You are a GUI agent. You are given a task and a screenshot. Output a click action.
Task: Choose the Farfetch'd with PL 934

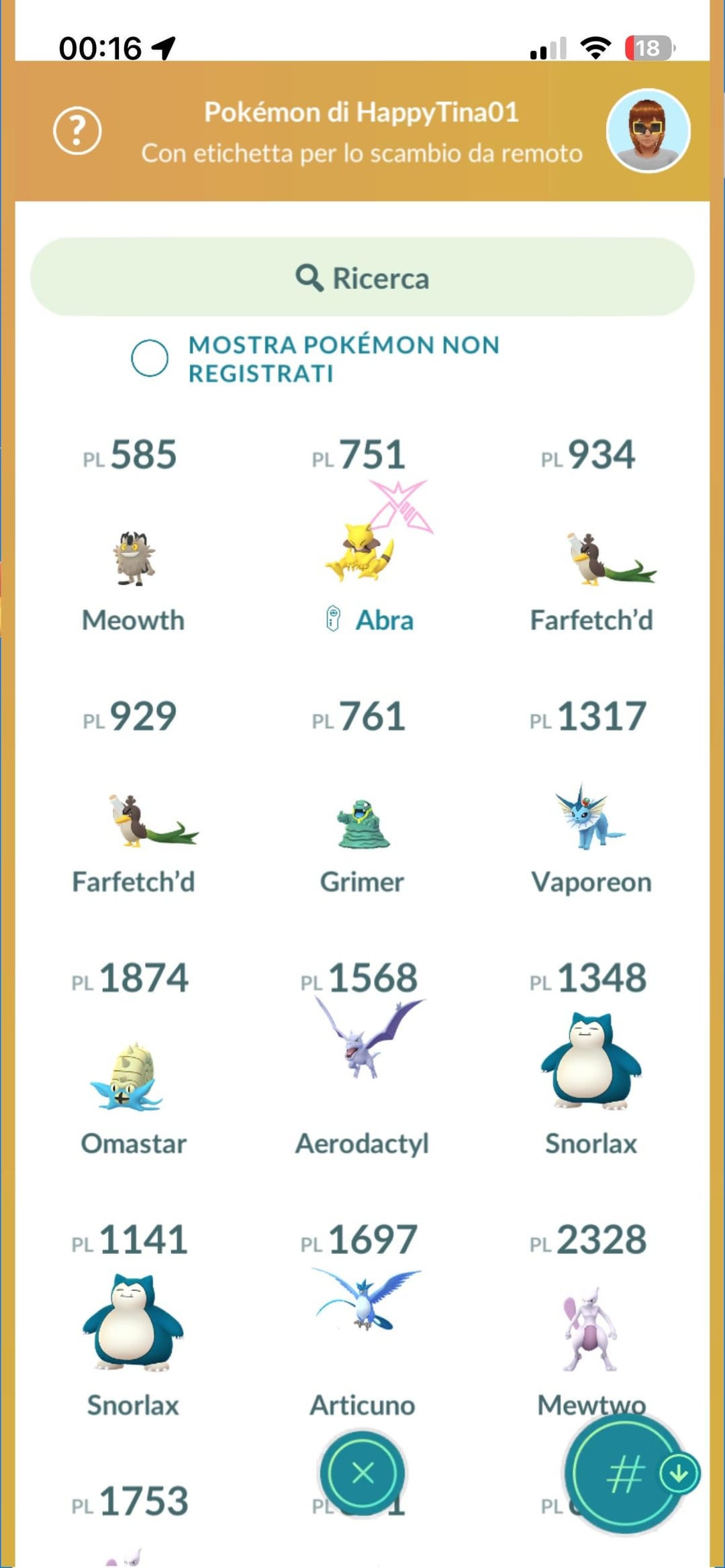pos(591,558)
